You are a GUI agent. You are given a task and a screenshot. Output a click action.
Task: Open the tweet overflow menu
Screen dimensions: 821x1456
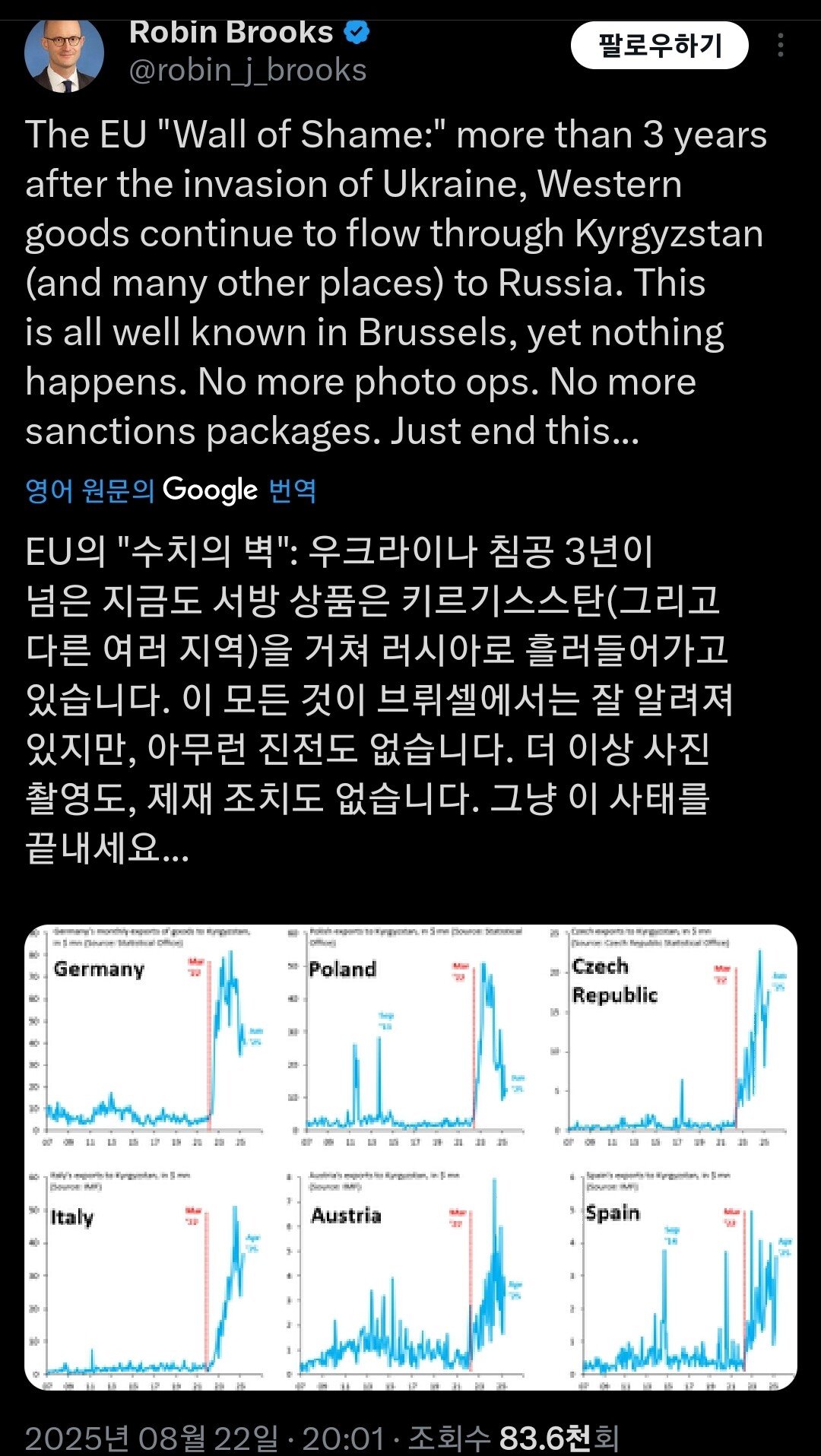tap(781, 46)
